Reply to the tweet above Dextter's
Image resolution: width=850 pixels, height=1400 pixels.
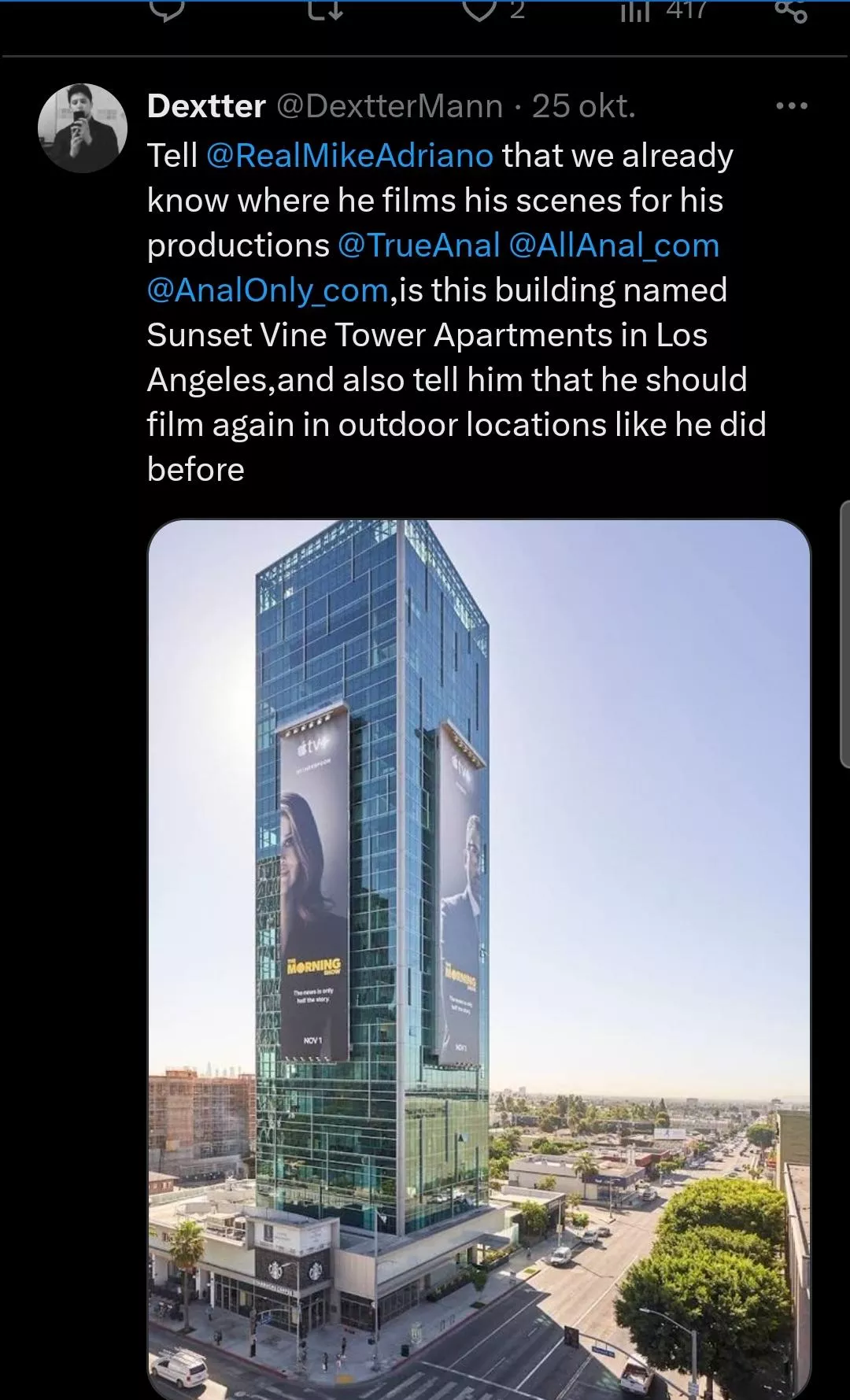point(167,9)
